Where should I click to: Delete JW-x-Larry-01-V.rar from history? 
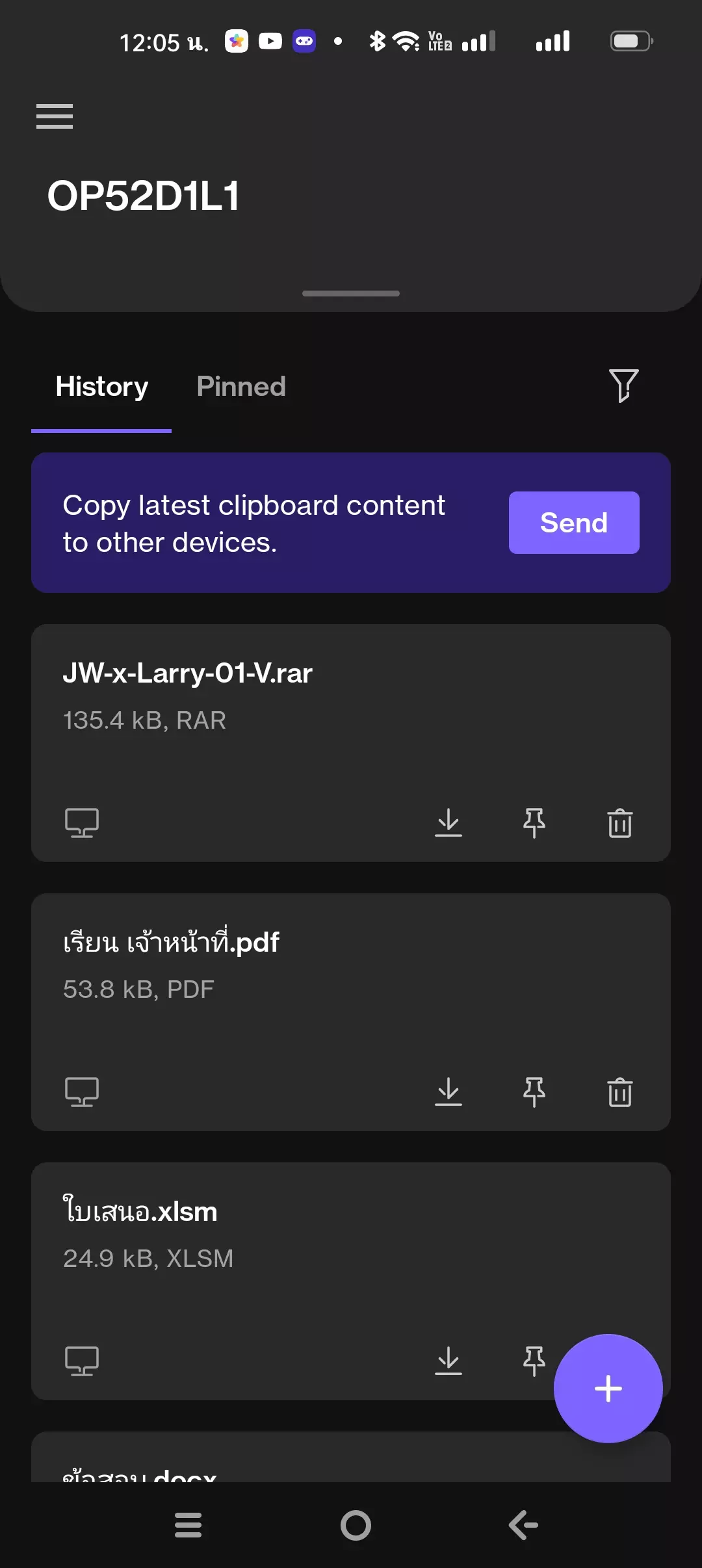click(x=620, y=823)
